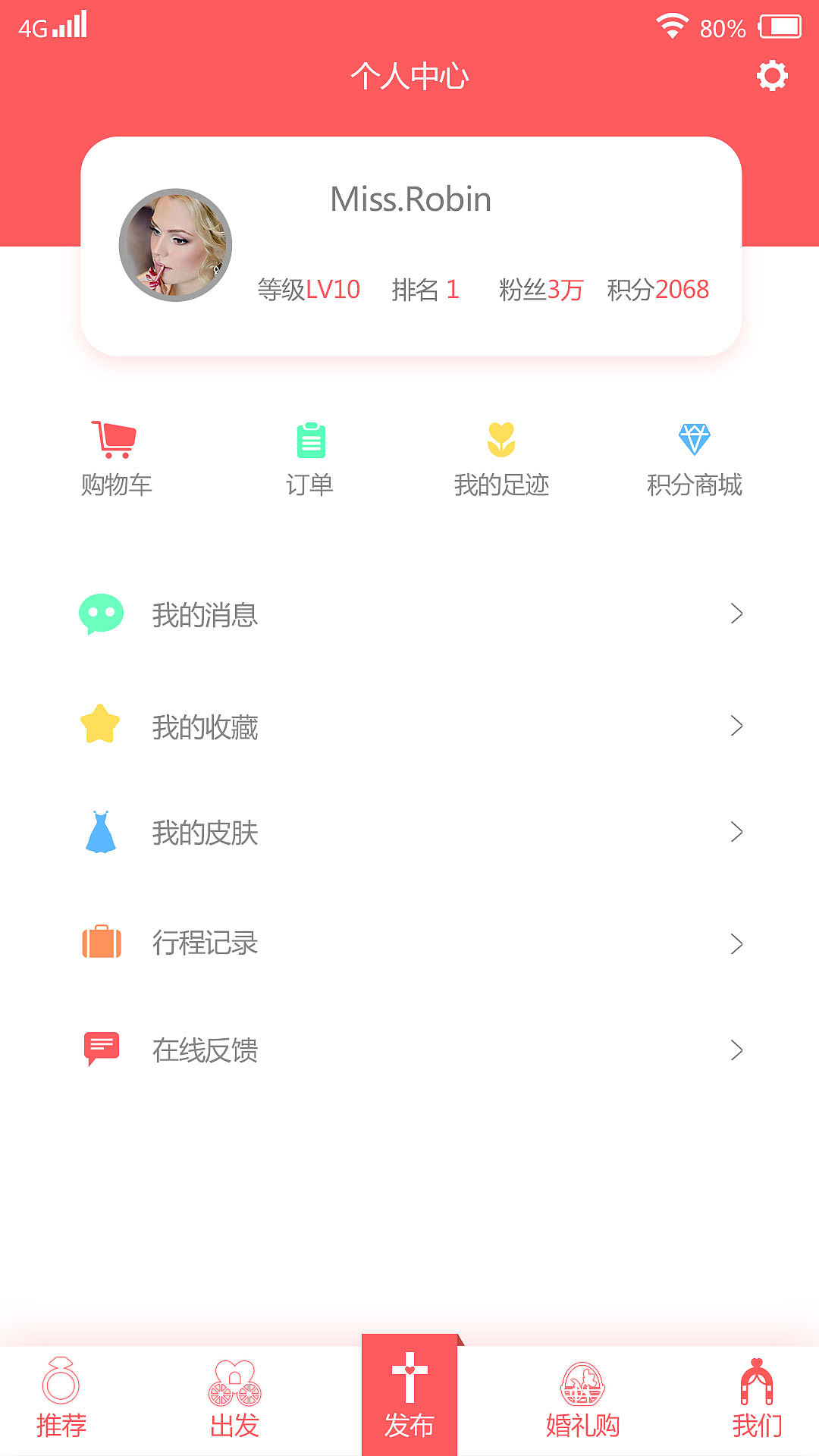819x1456 pixels.
Task: Switch to the 婚礼购 tab
Action: 584,1399
